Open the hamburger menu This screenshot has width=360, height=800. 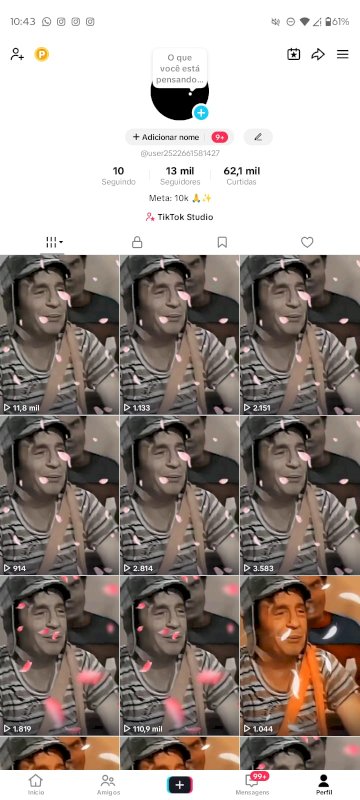[343, 54]
